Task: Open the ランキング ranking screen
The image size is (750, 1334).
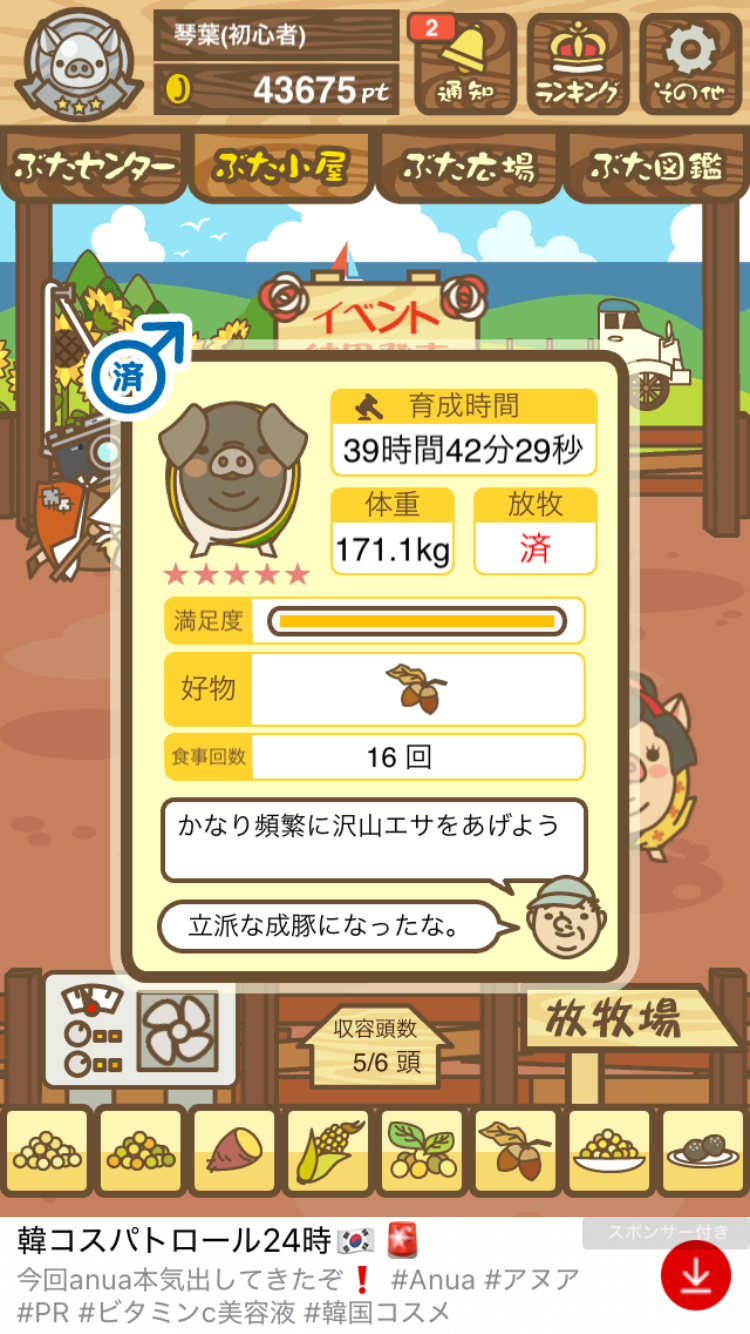Action: [x=577, y=64]
